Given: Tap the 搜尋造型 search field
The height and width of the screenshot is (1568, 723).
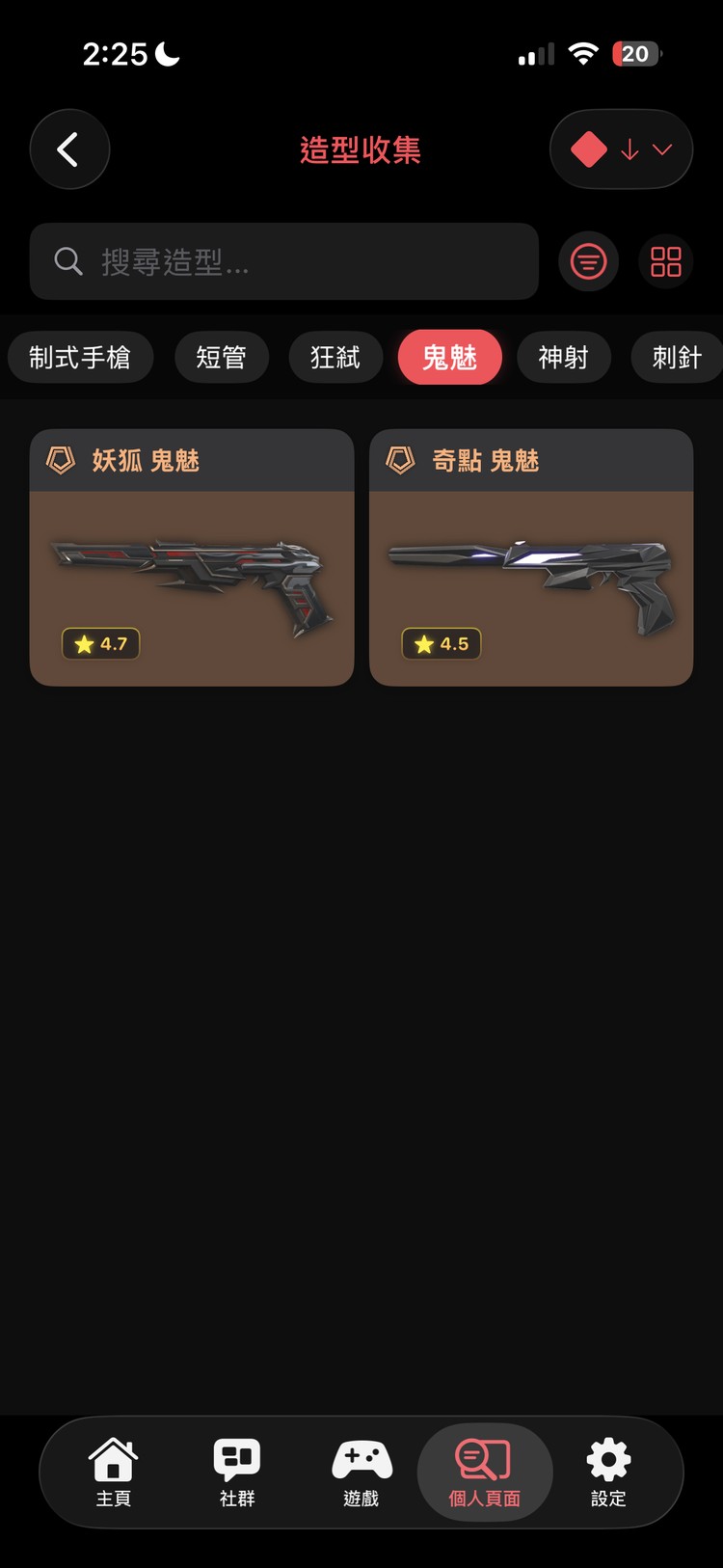Looking at the screenshot, I should (x=283, y=261).
